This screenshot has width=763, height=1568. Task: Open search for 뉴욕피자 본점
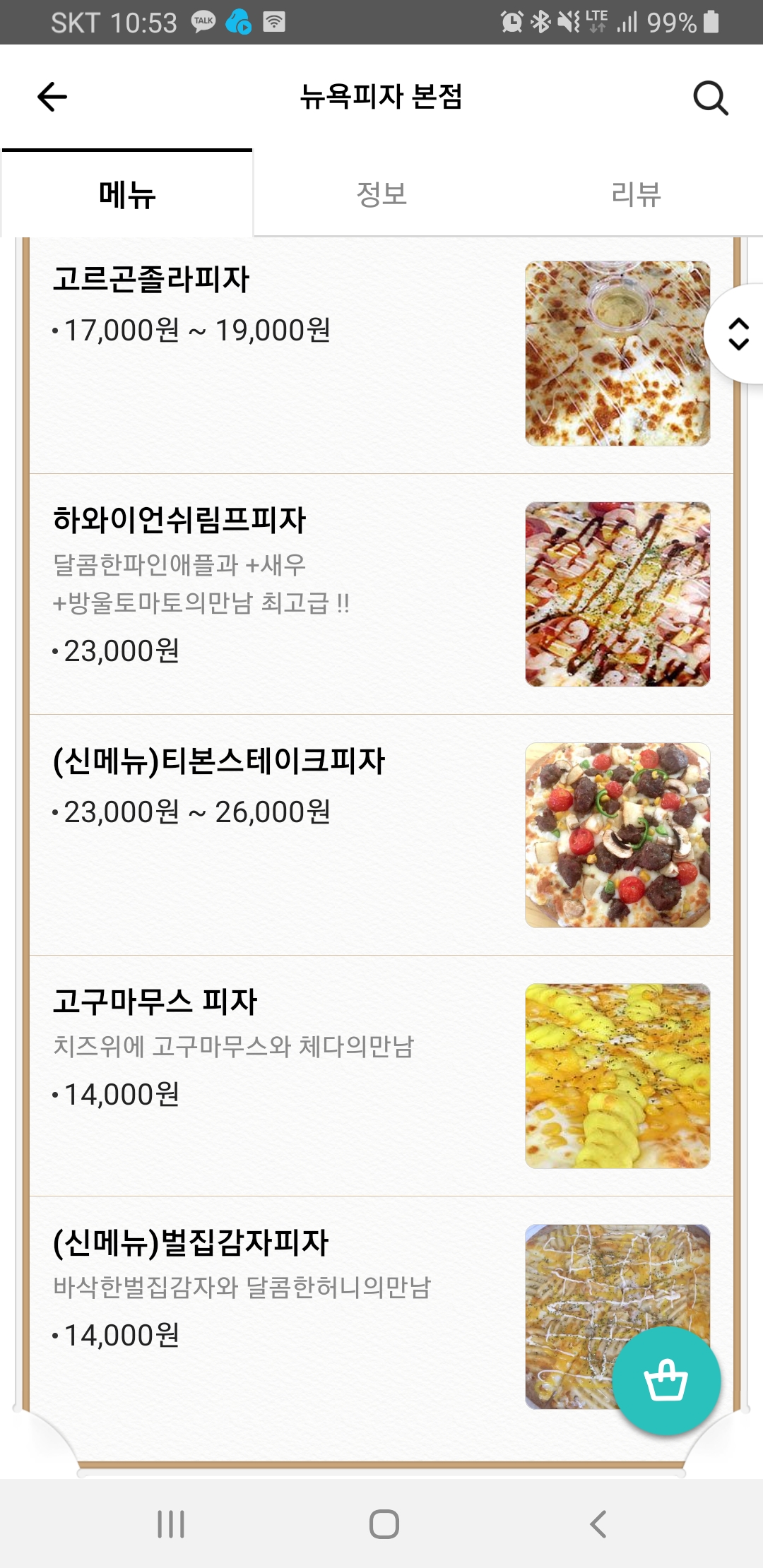tap(710, 97)
